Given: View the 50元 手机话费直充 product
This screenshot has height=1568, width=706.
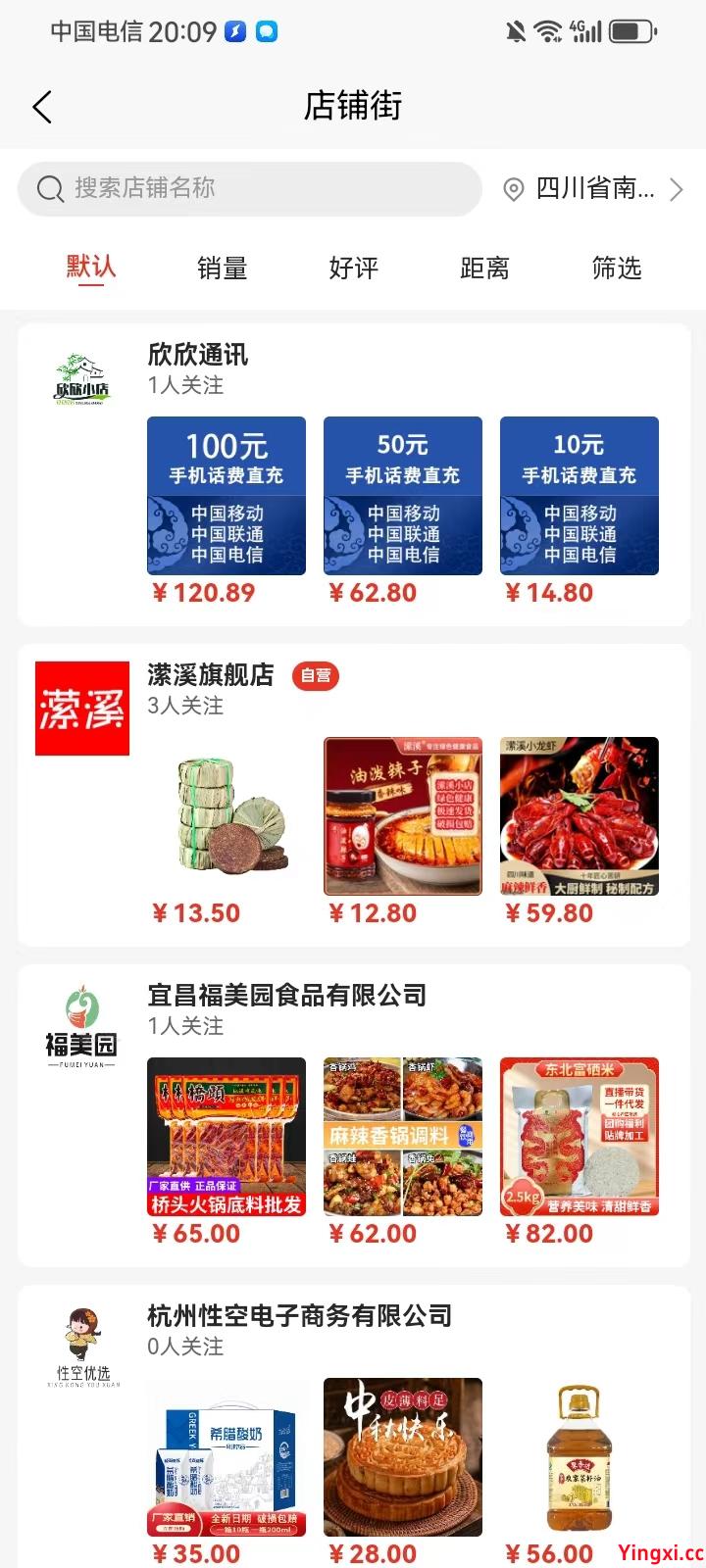Looking at the screenshot, I should [x=403, y=496].
